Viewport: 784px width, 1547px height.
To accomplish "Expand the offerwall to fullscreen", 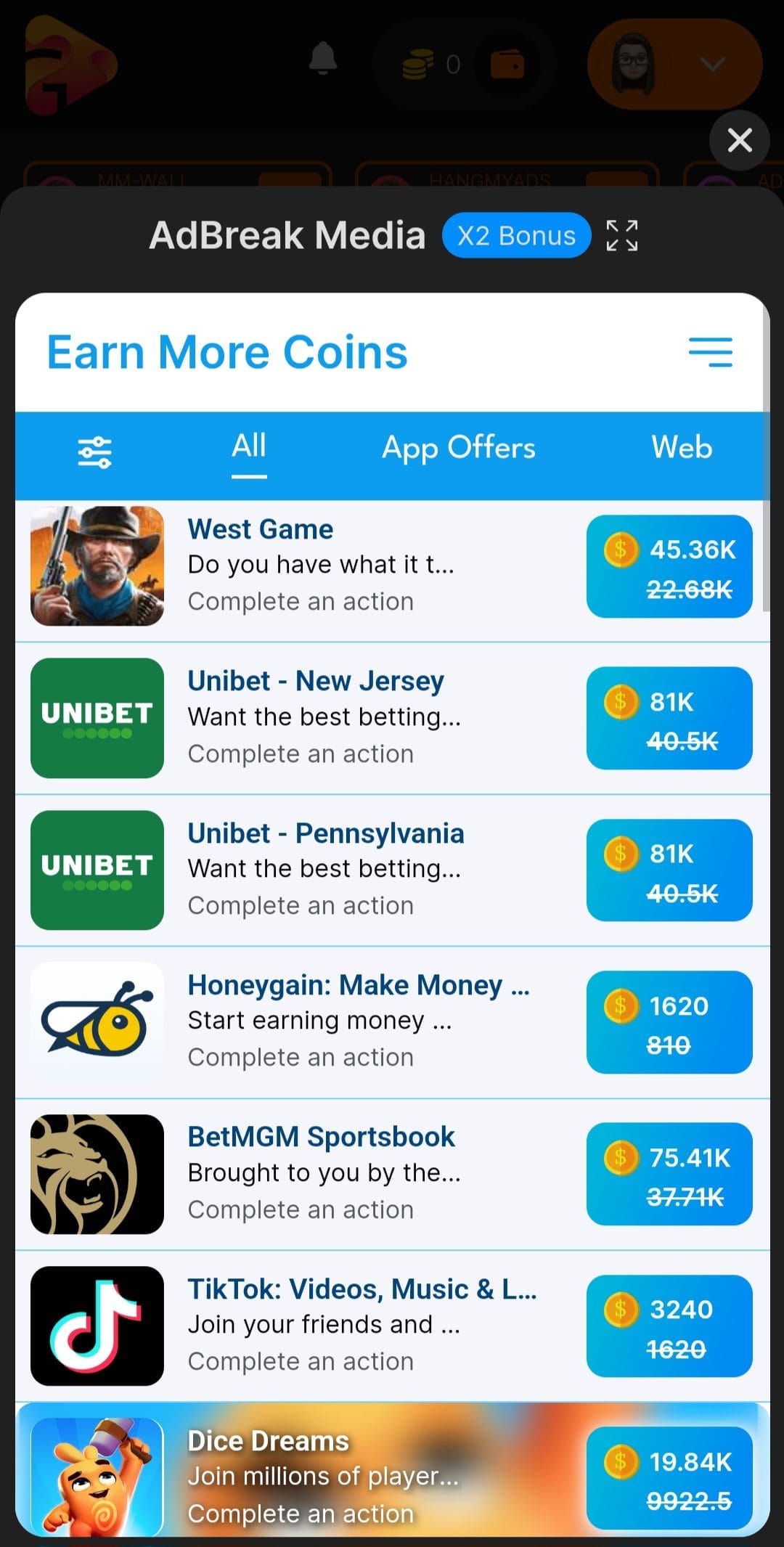I will point(622,236).
